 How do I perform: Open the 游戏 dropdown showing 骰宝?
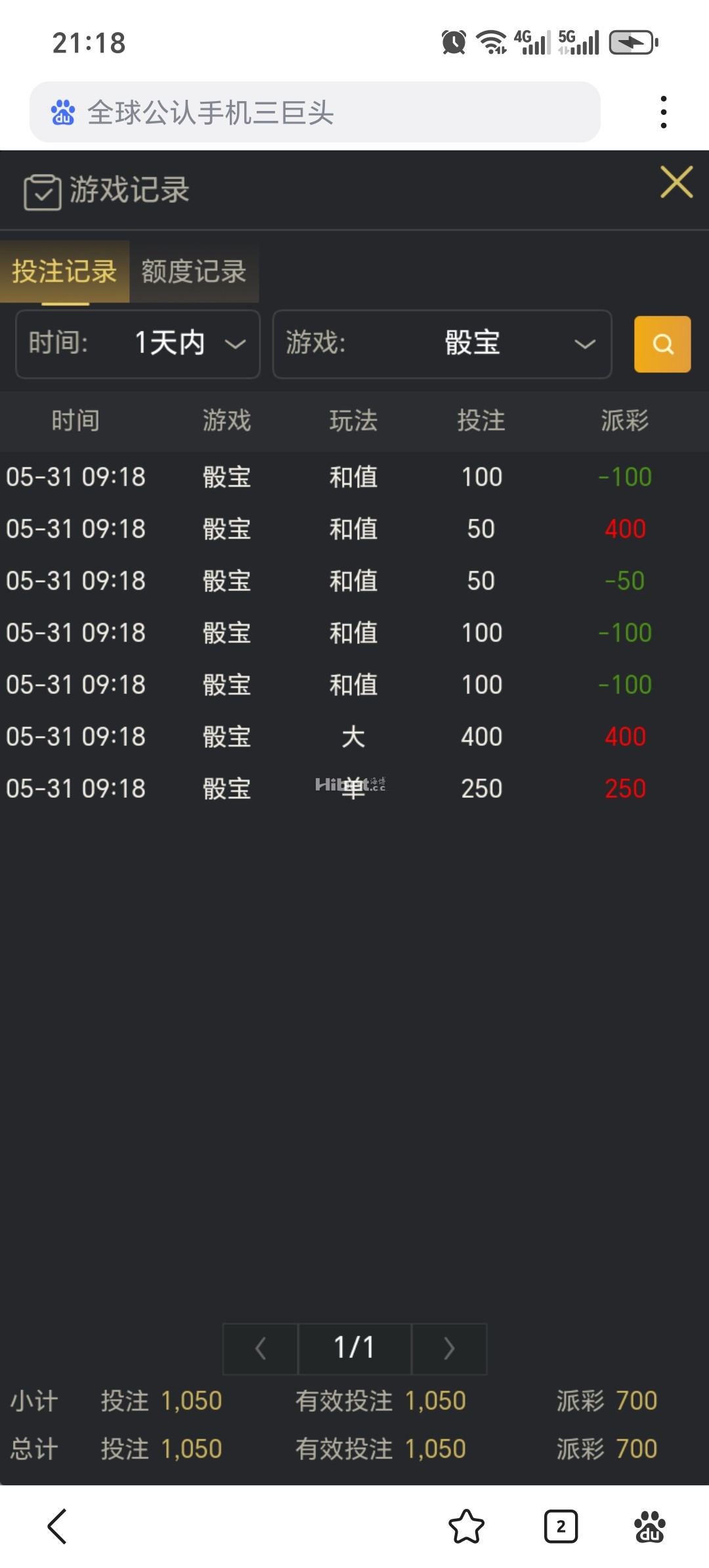pyautogui.click(x=442, y=343)
